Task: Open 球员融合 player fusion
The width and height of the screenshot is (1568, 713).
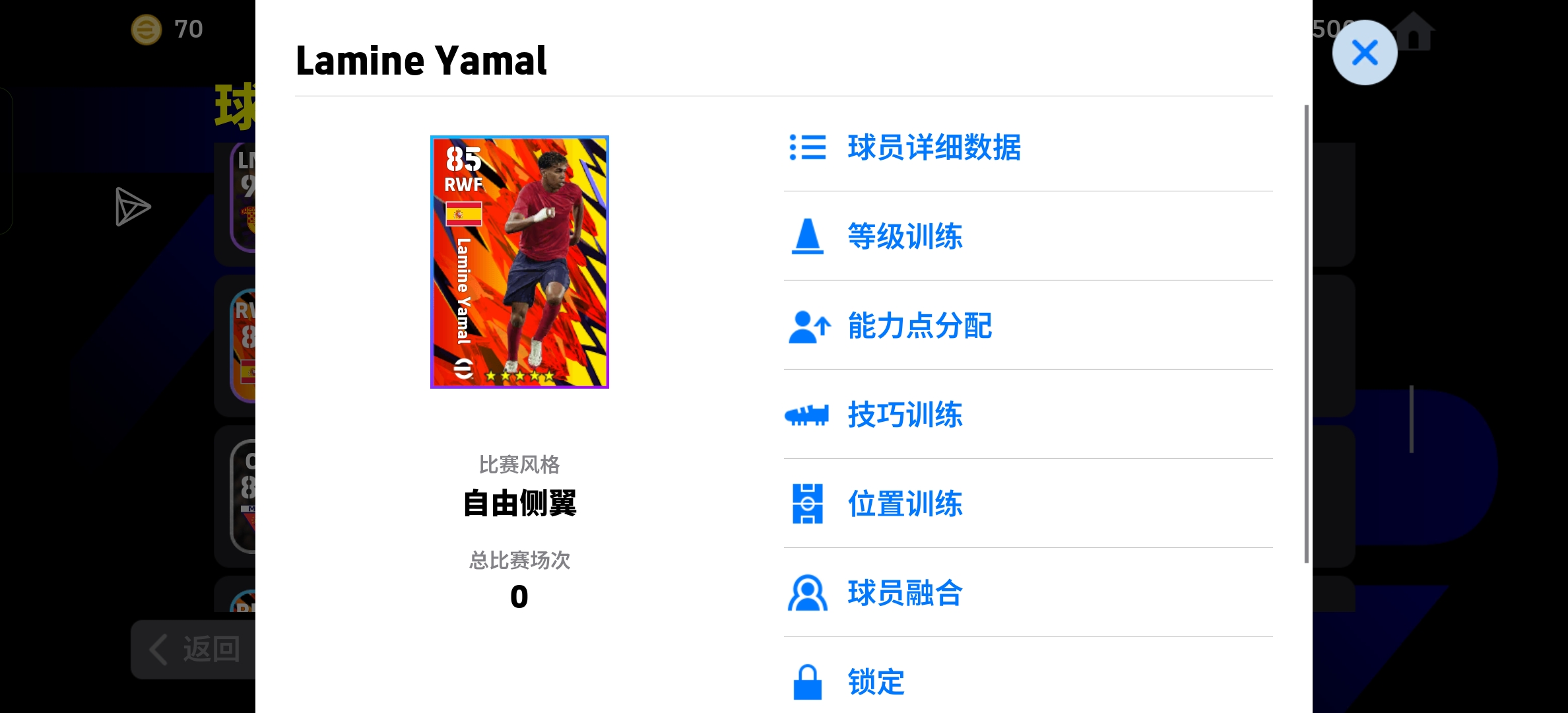Action: [904, 593]
